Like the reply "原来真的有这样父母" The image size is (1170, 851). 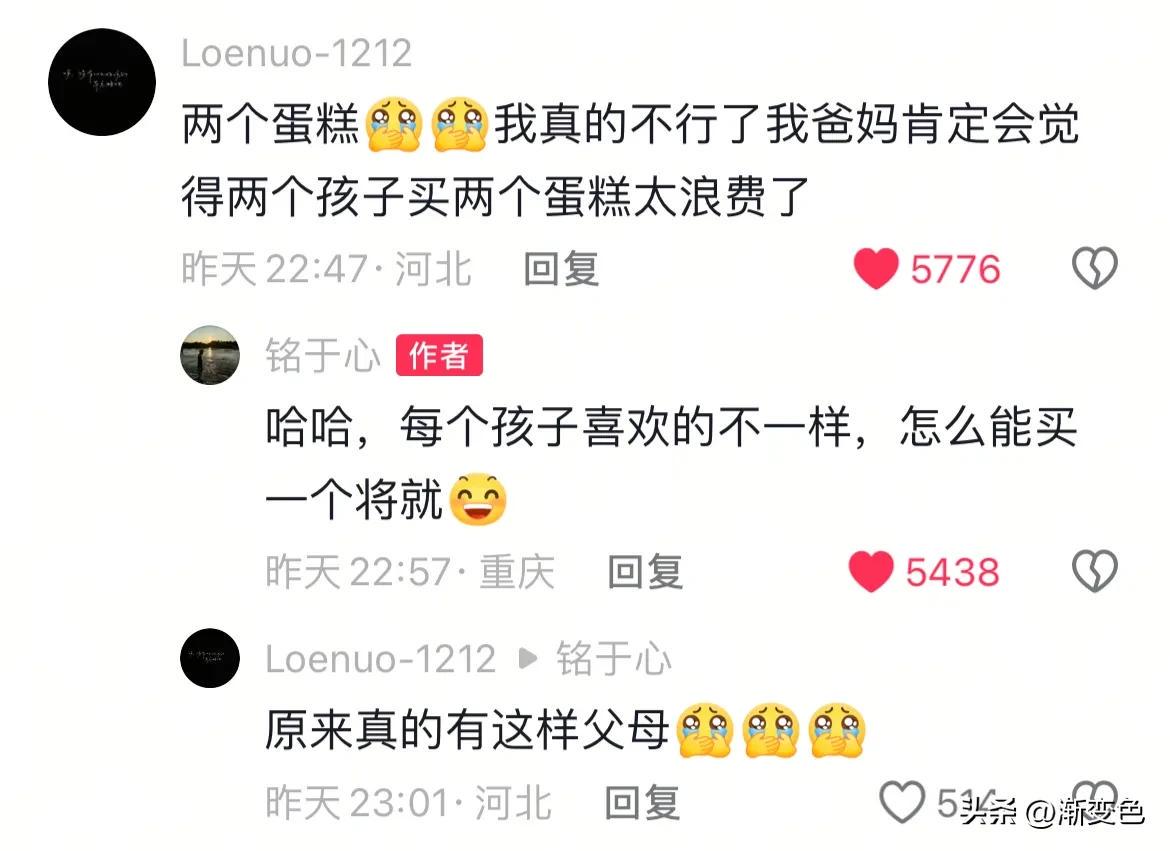902,802
